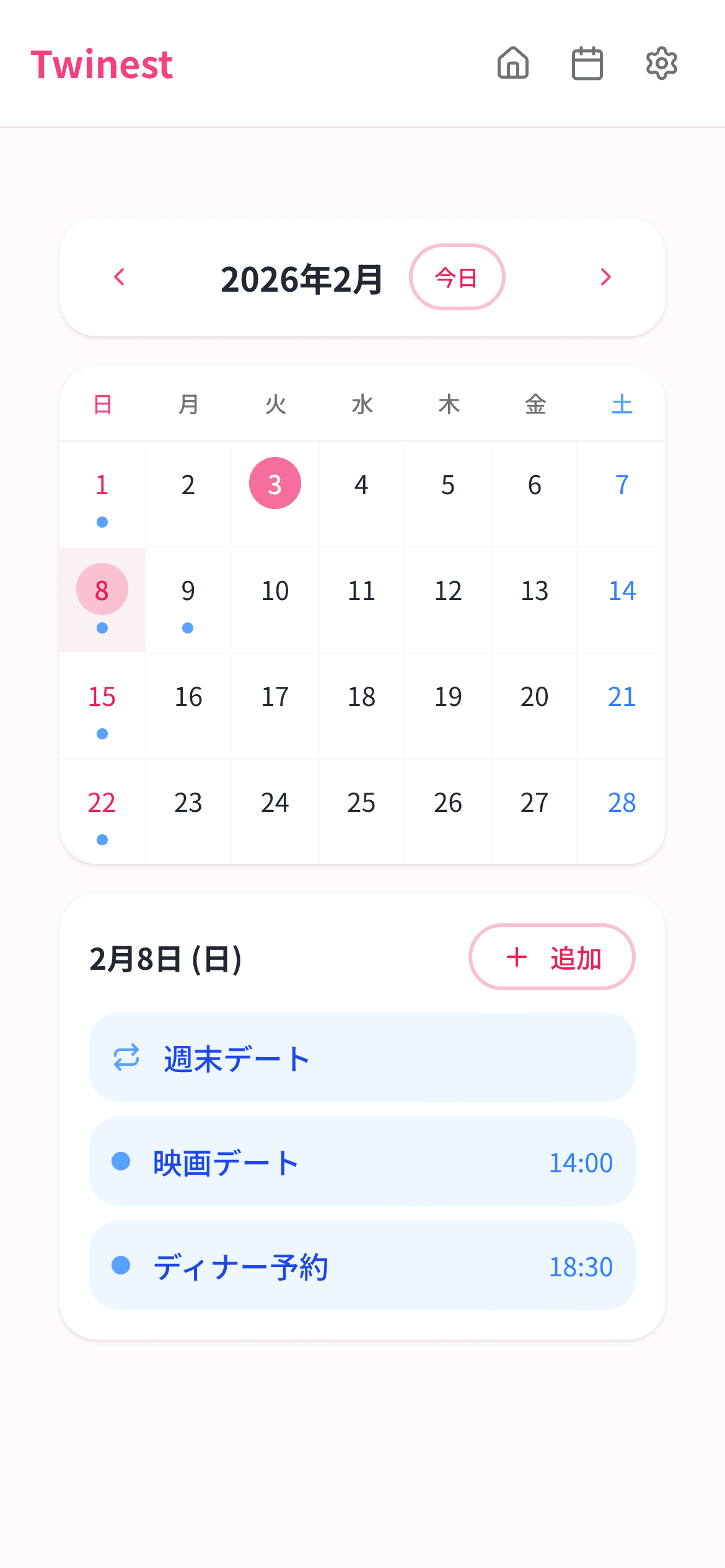Click the plus icon inside the 追加 button
Image resolution: width=725 pixels, height=1568 pixels.
(x=516, y=957)
